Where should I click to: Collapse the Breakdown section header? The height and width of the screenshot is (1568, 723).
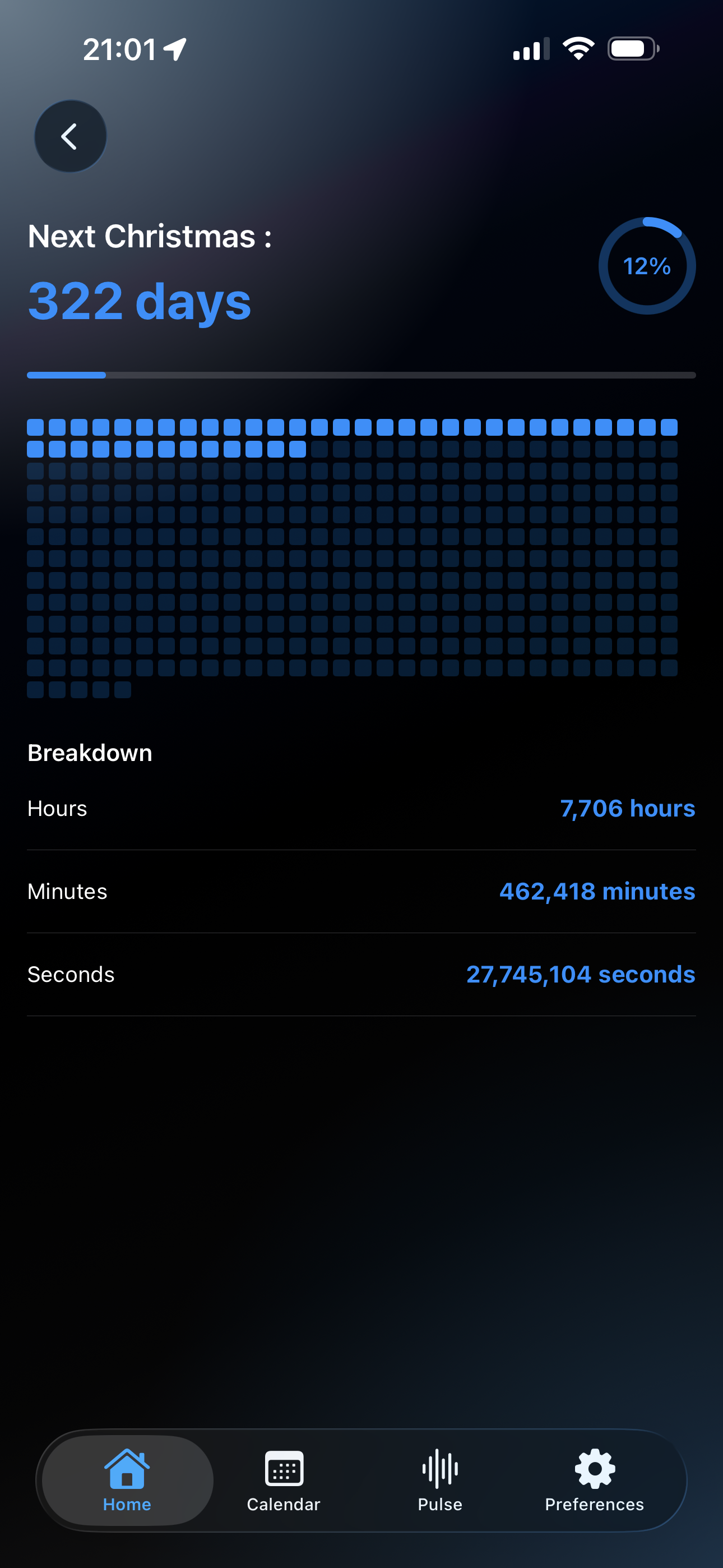pos(89,753)
